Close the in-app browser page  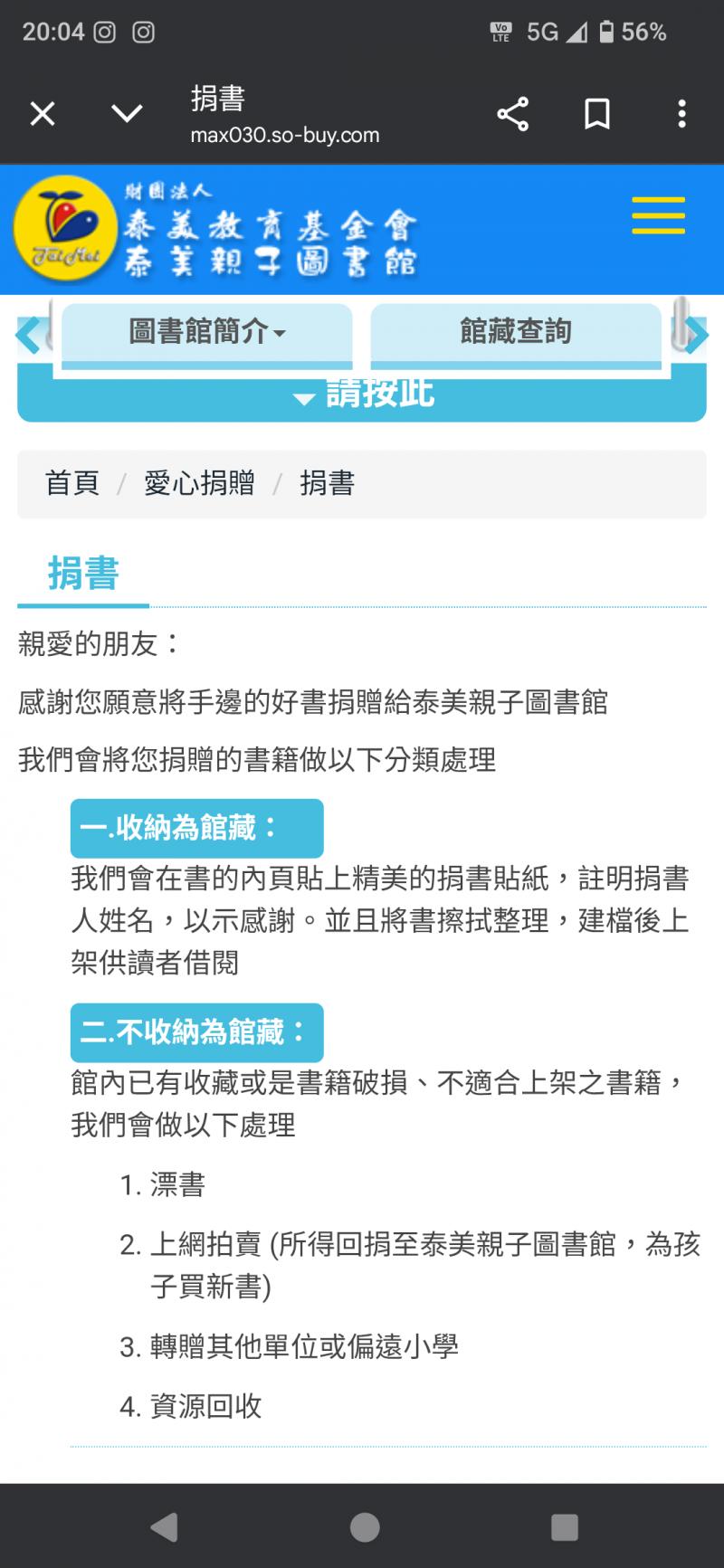(43, 114)
